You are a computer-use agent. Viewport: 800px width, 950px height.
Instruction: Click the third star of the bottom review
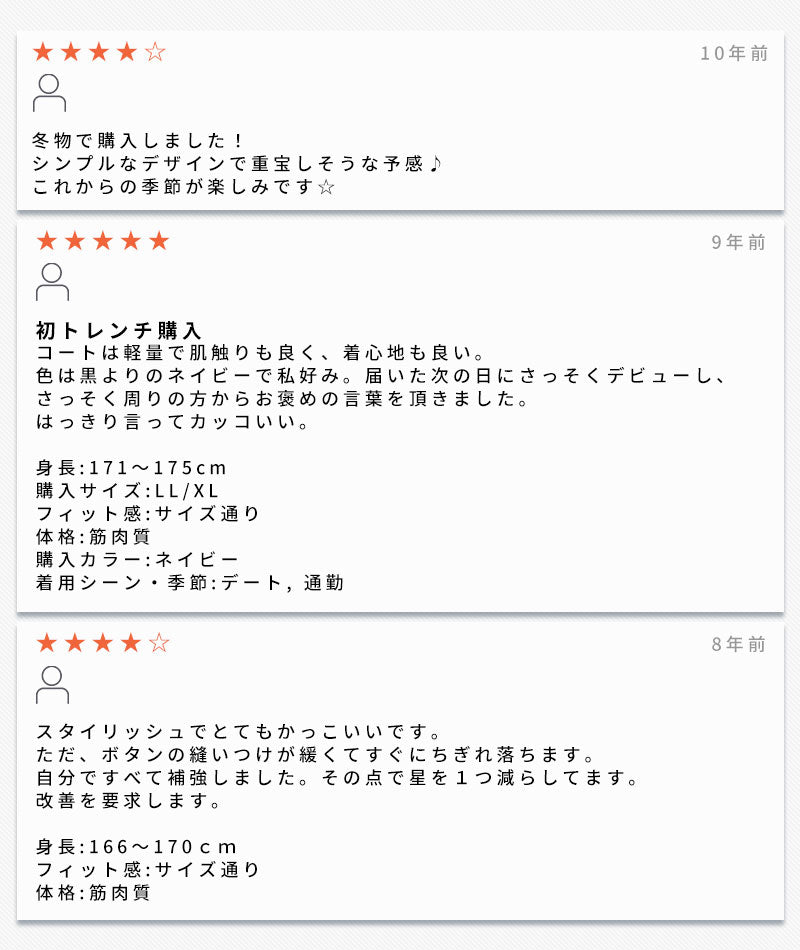102,644
